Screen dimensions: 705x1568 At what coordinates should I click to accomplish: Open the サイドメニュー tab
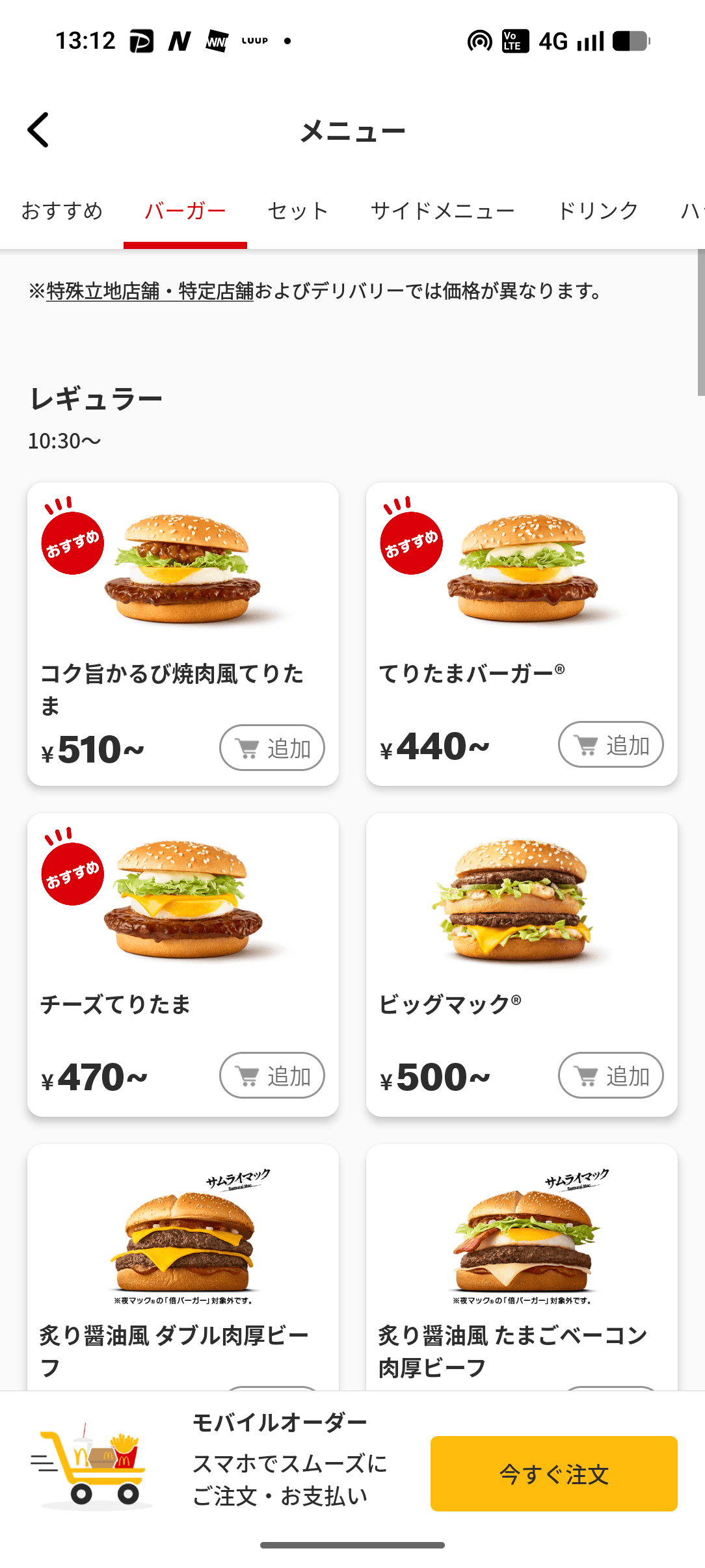[x=442, y=211]
